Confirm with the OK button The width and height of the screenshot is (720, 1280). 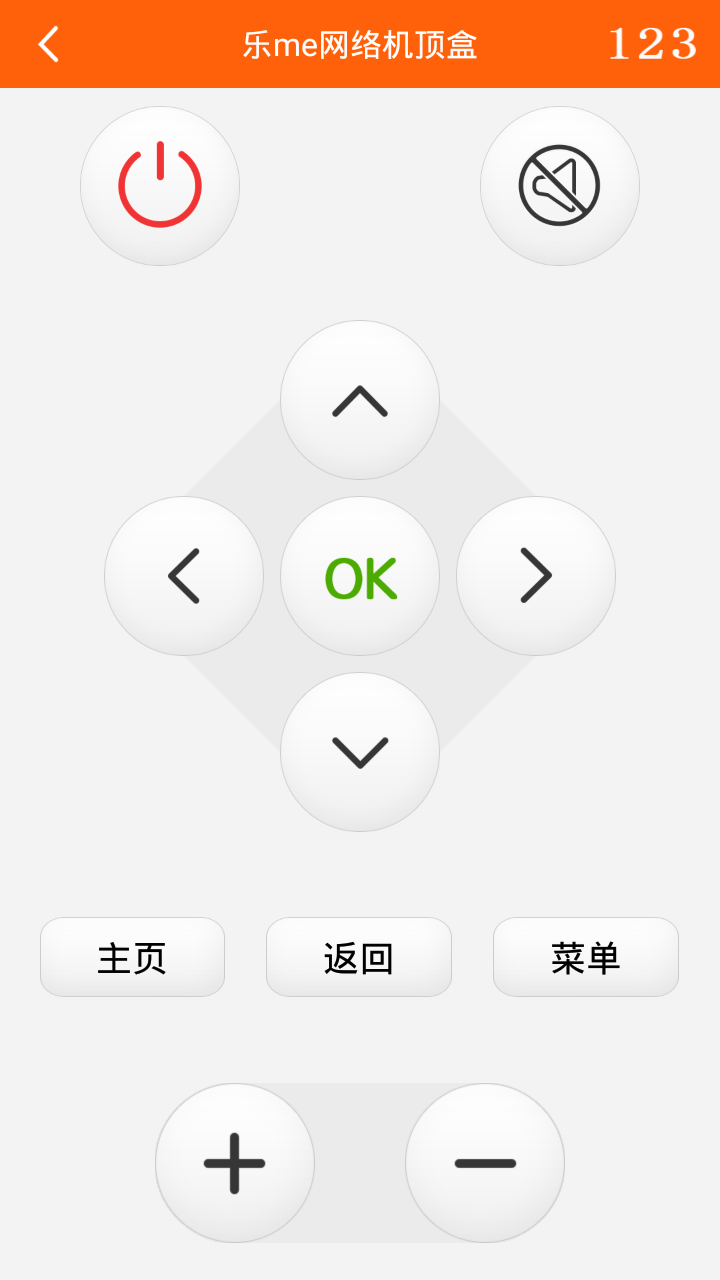point(360,576)
